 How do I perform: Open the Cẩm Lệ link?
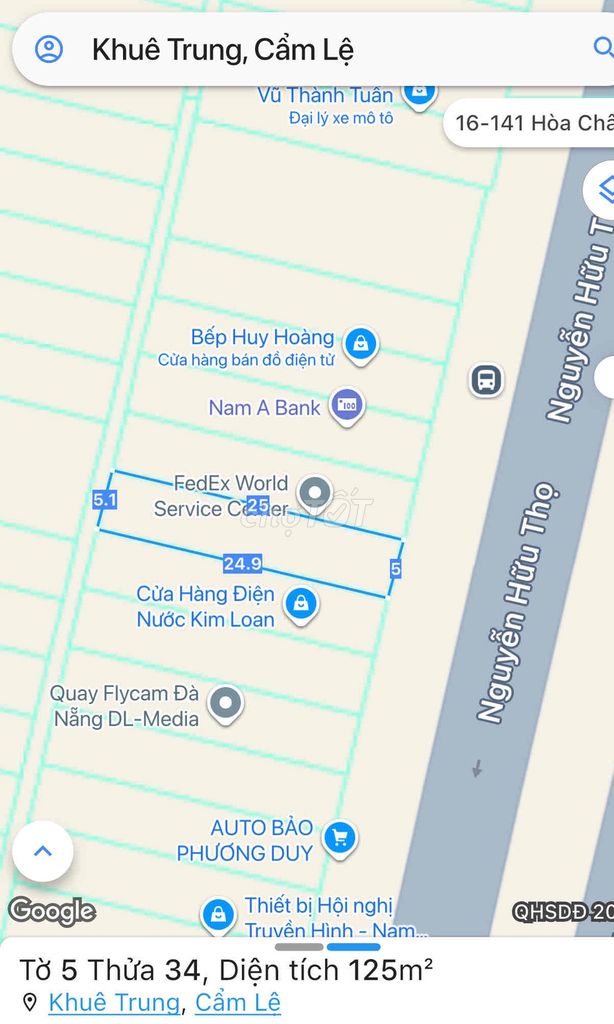tap(238, 1002)
